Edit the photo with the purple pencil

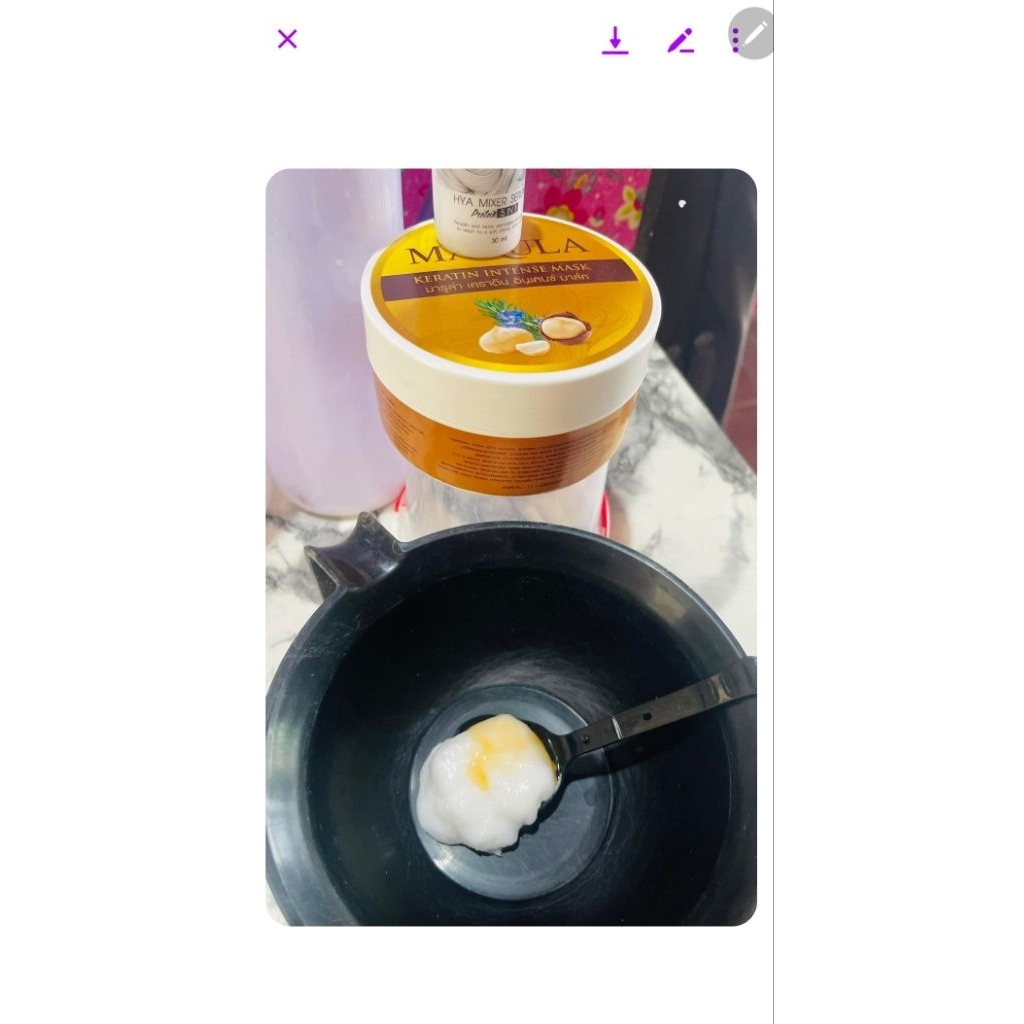point(680,40)
